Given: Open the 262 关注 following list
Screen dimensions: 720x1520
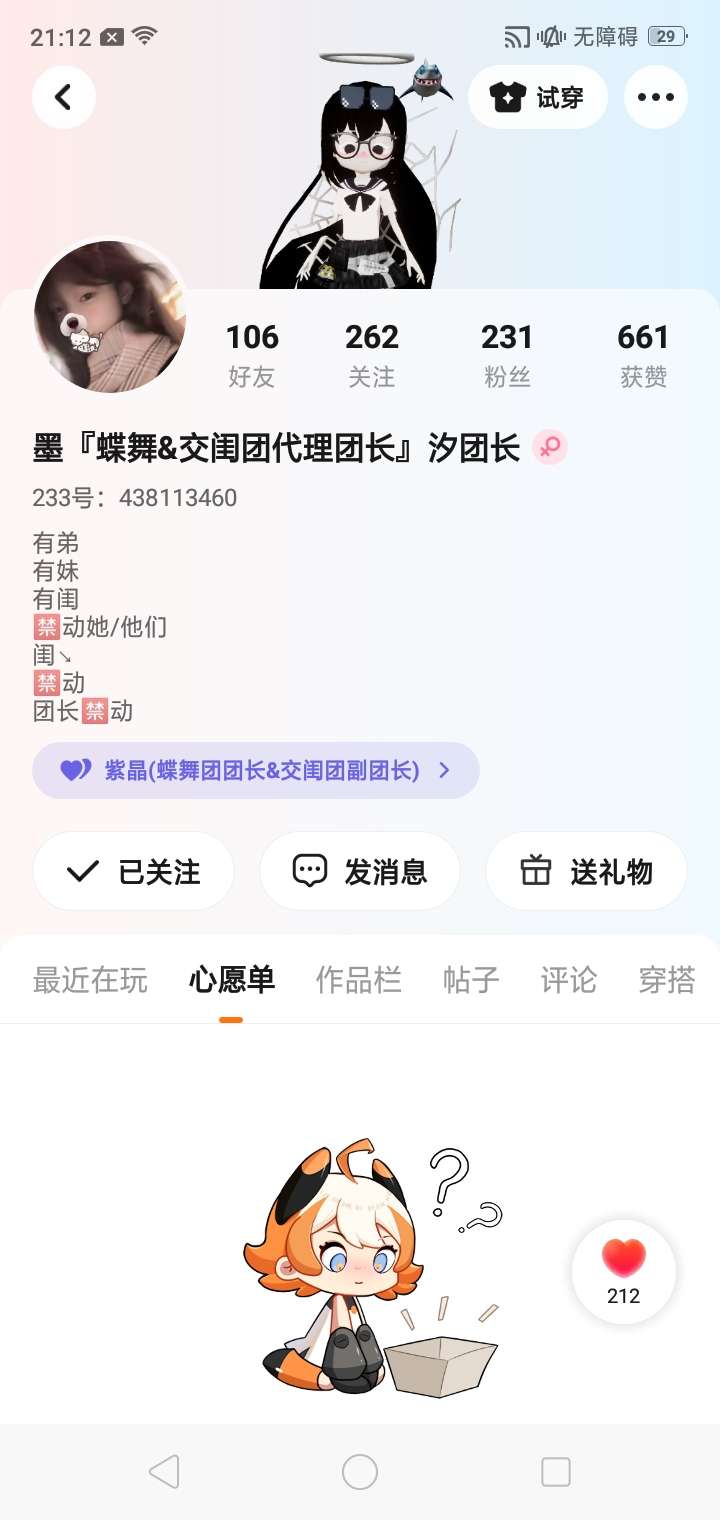Looking at the screenshot, I should point(372,354).
